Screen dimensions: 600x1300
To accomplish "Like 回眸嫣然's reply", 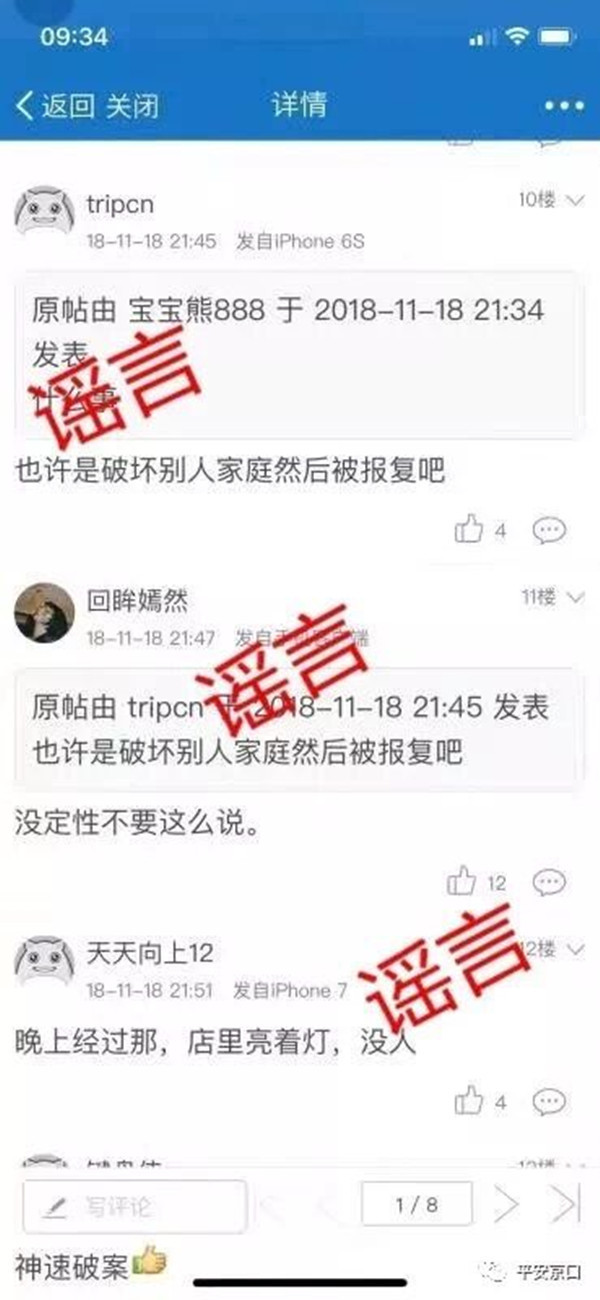I will click(462, 882).
